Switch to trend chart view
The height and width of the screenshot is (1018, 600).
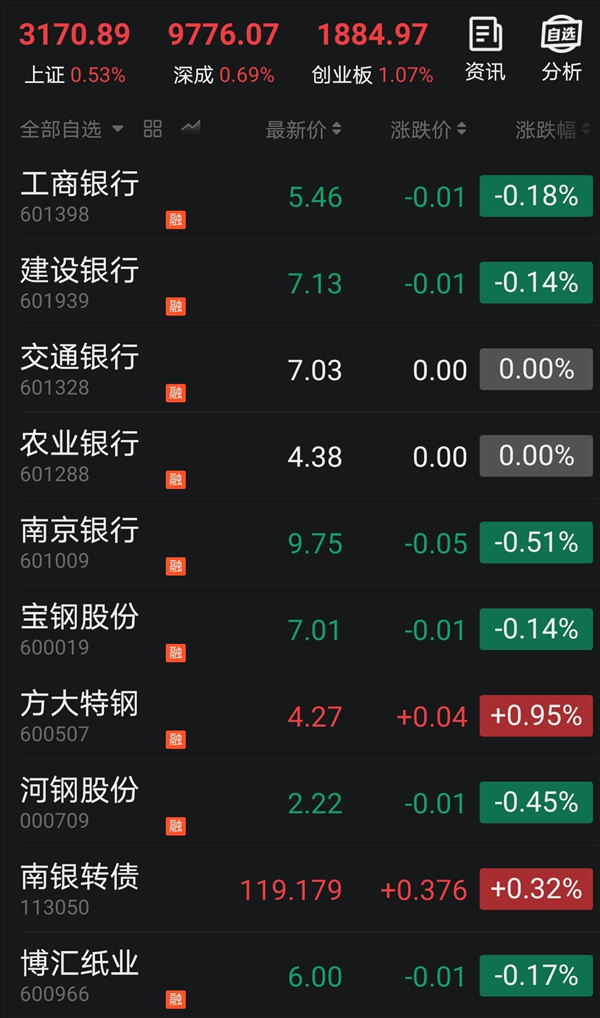191,128
